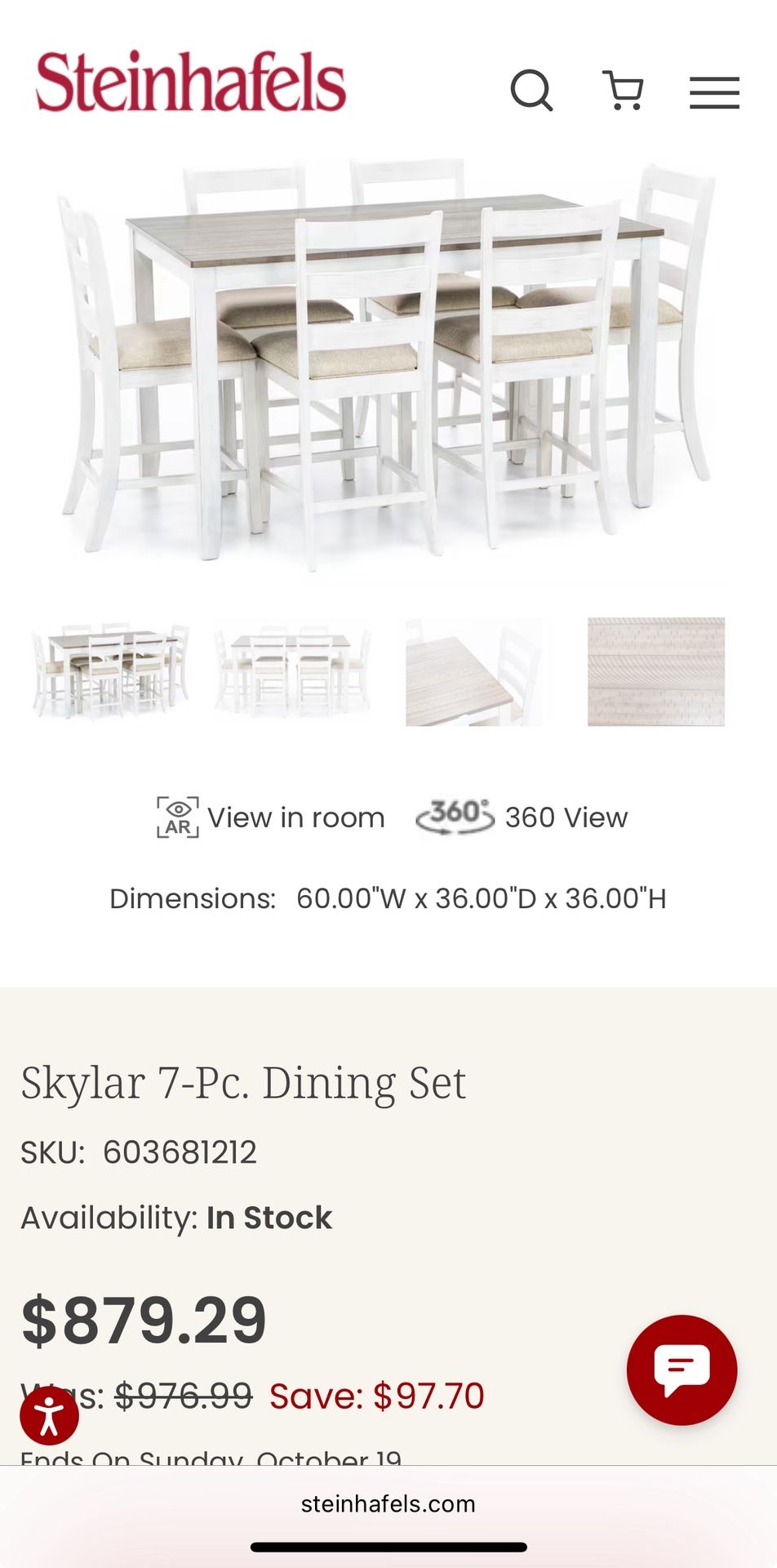
Task: Open the hamburger menu
Action: point(714,92)
